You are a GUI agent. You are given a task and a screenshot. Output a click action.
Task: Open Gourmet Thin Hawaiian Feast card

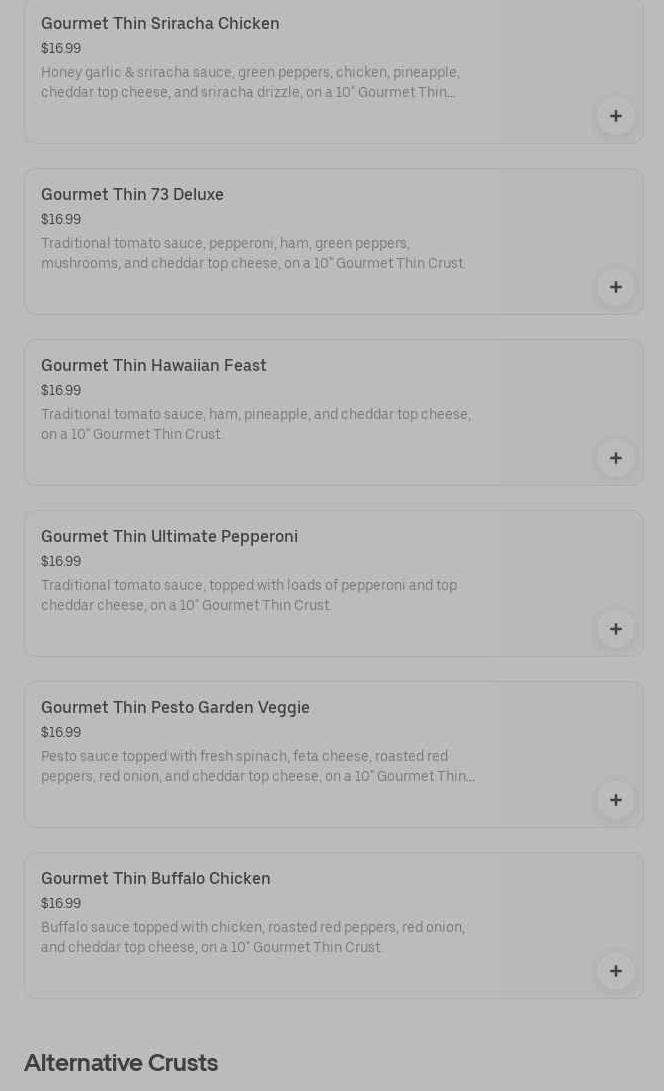[x=154, y=366]
